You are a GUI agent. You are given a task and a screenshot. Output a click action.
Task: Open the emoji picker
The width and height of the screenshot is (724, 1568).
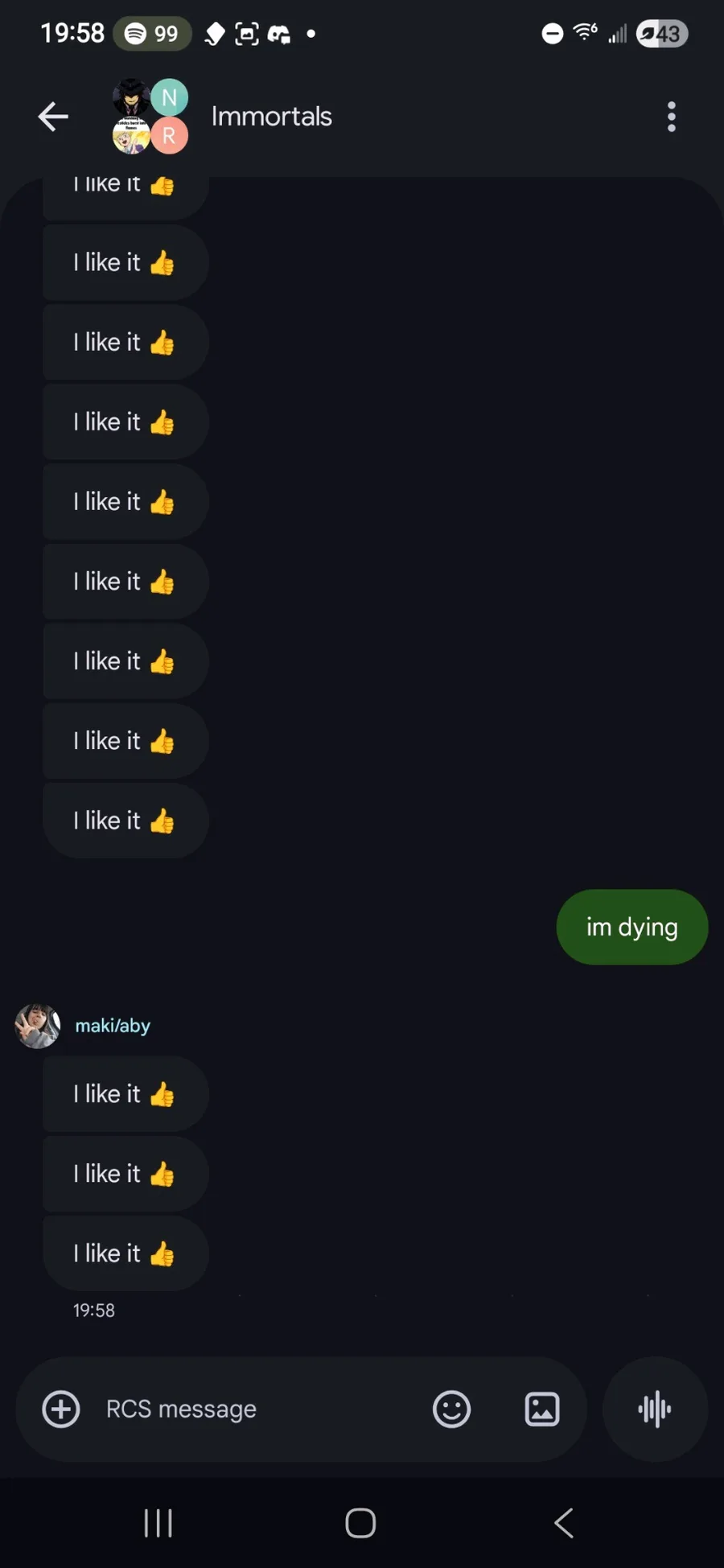(451, 1409)
